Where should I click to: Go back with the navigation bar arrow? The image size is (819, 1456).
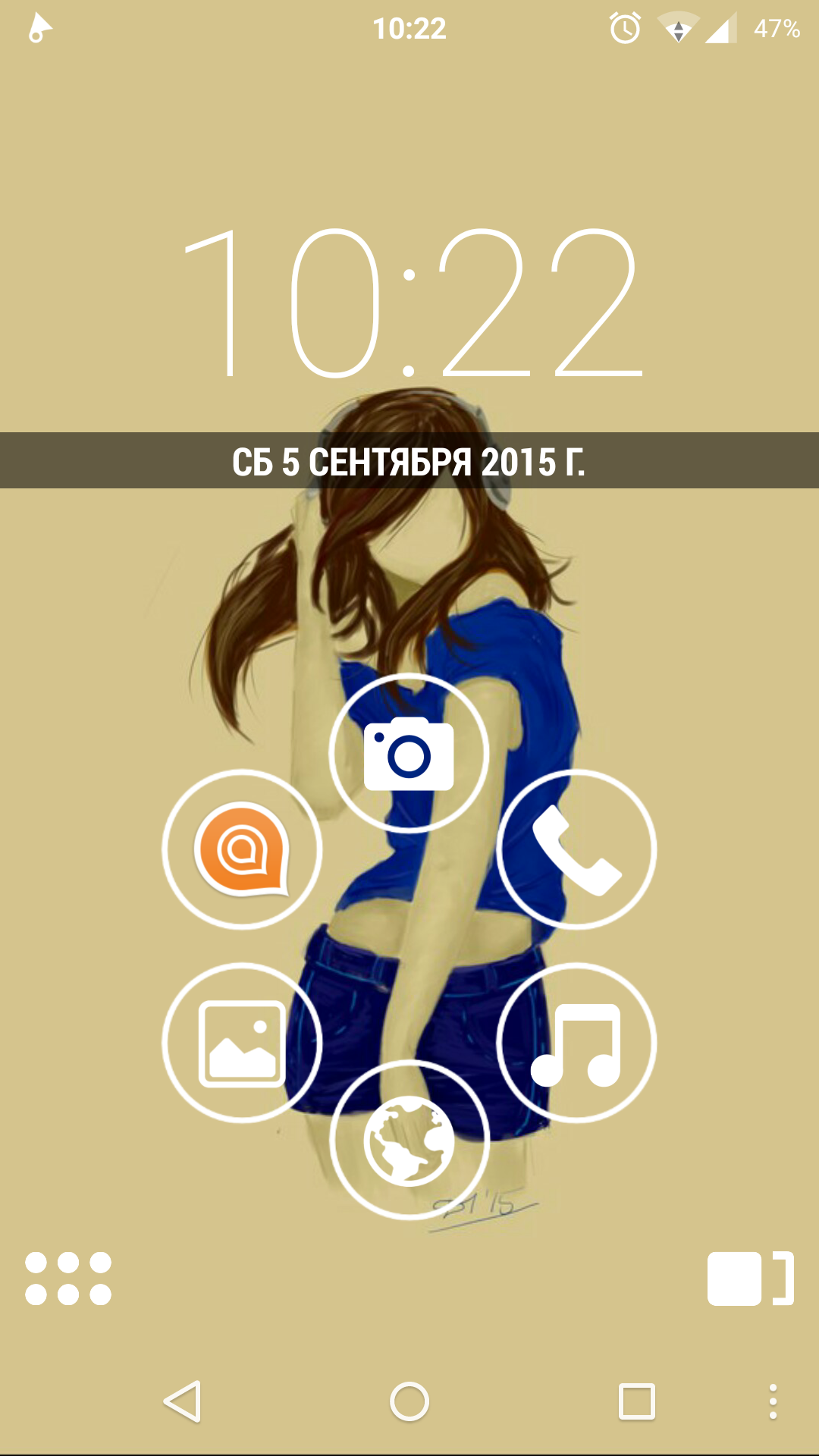click(183, 1401)
